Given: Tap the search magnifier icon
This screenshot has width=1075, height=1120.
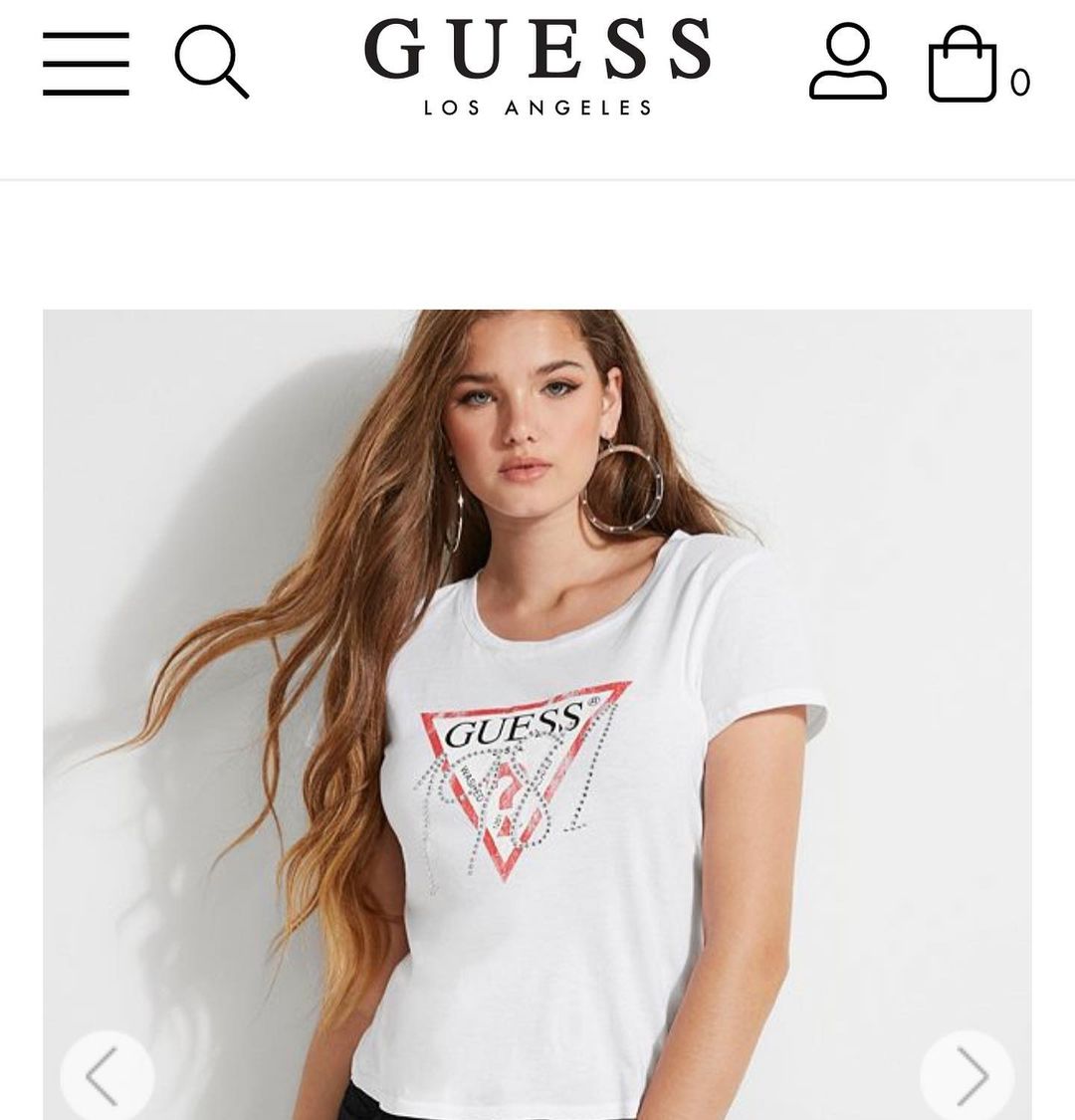Looking at the screenshot, I should (x=212, y=62).
